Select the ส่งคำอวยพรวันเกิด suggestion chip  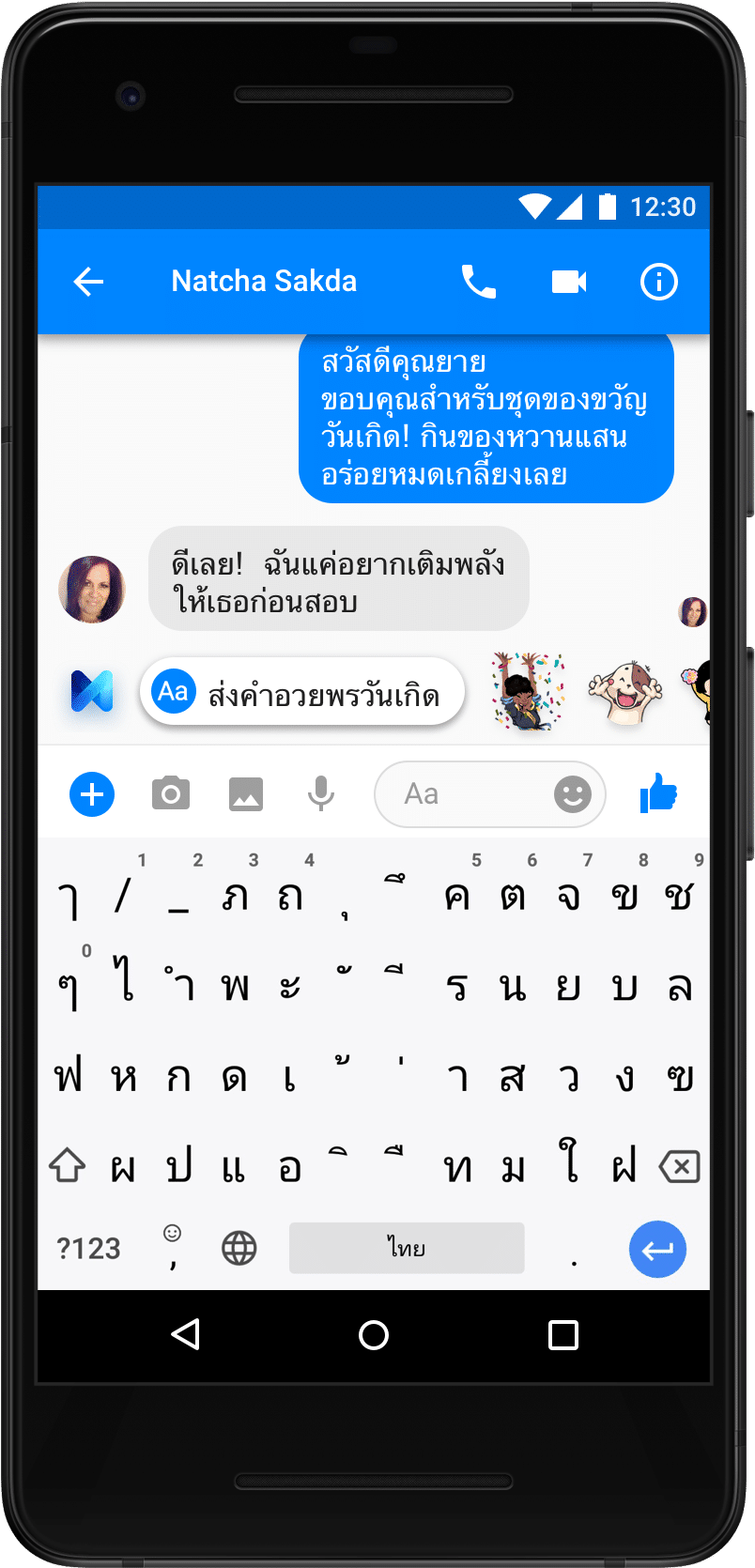click(302, 694)
